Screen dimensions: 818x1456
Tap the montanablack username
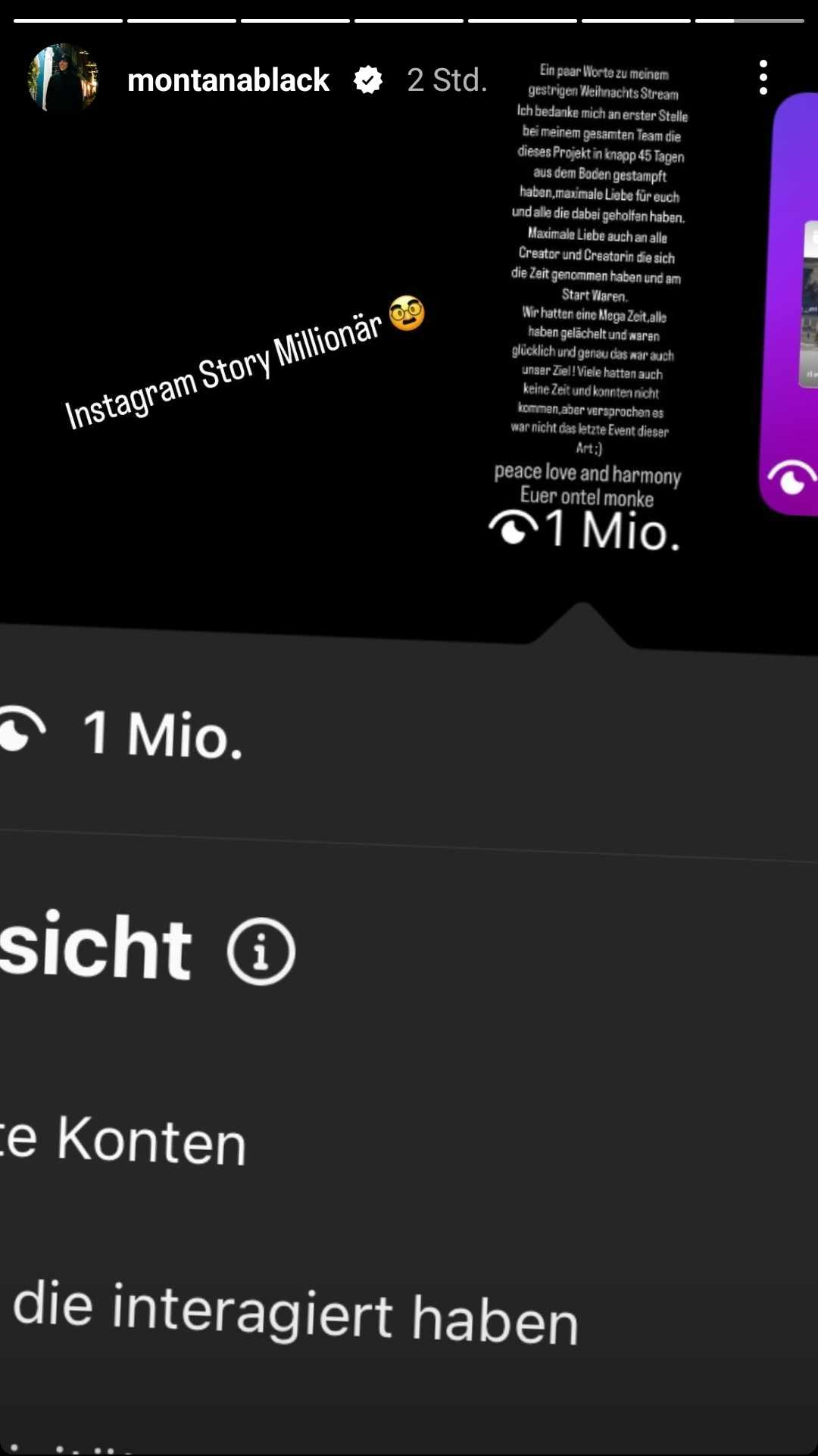[228, 80]
